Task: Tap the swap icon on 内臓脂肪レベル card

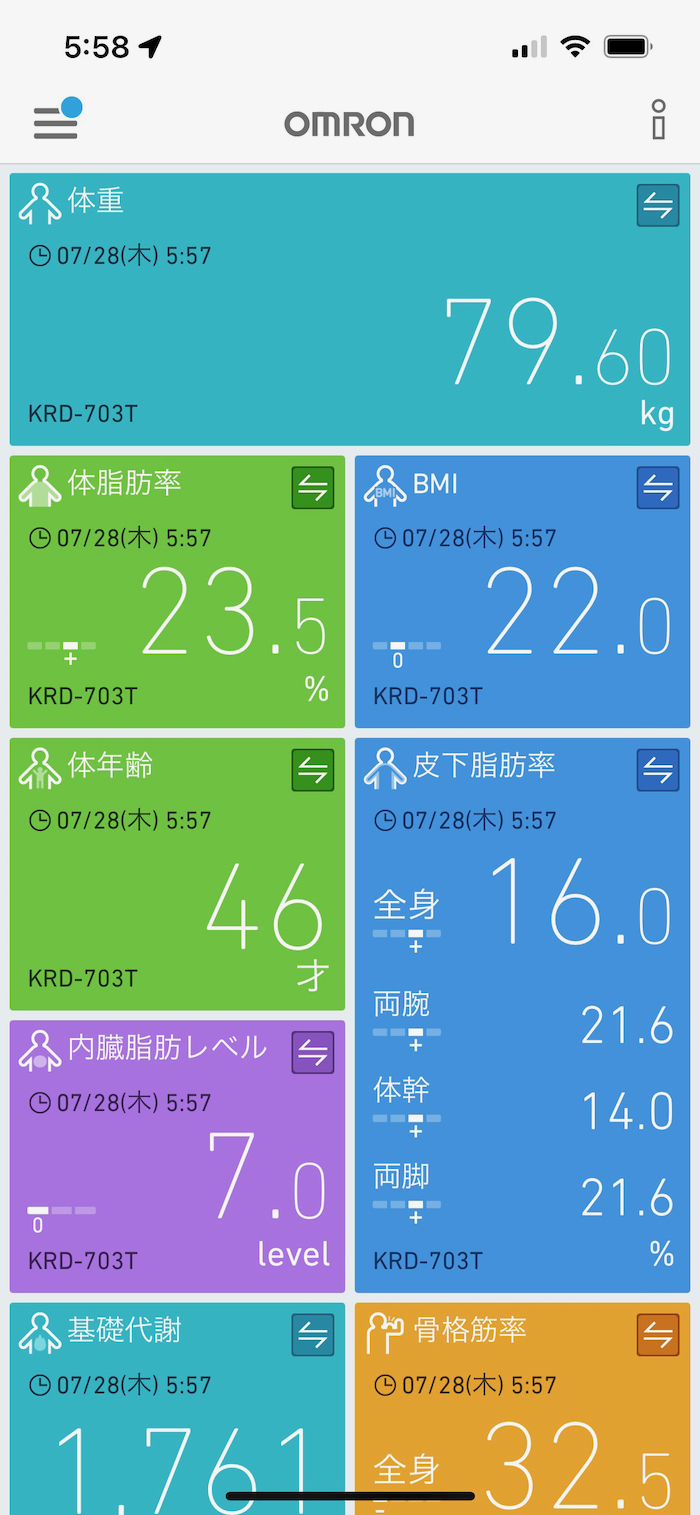Action: pos(312,1053)
